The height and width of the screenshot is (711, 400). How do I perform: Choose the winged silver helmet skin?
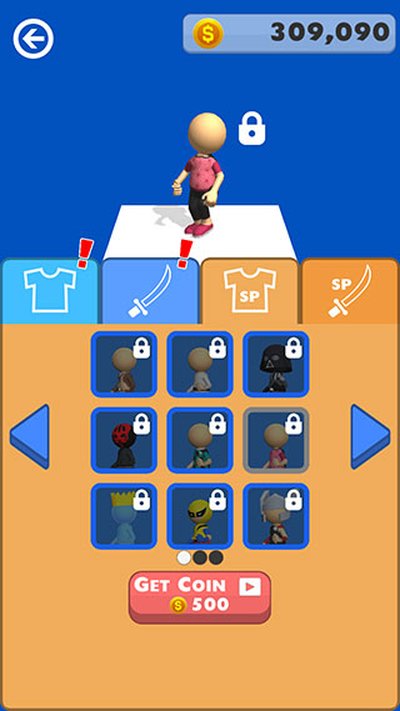click(276, 516)
